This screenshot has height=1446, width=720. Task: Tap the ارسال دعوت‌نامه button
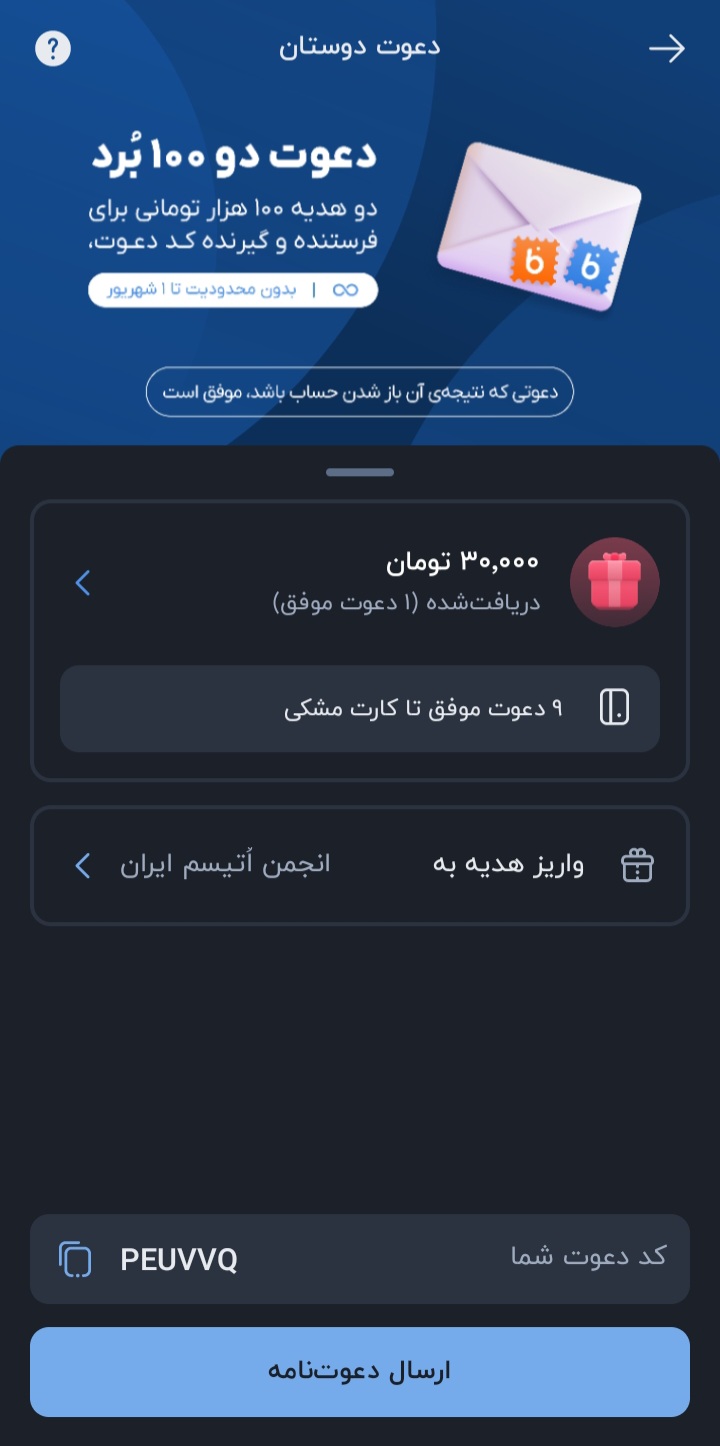pyautogui.click(x=360, y=1371)
